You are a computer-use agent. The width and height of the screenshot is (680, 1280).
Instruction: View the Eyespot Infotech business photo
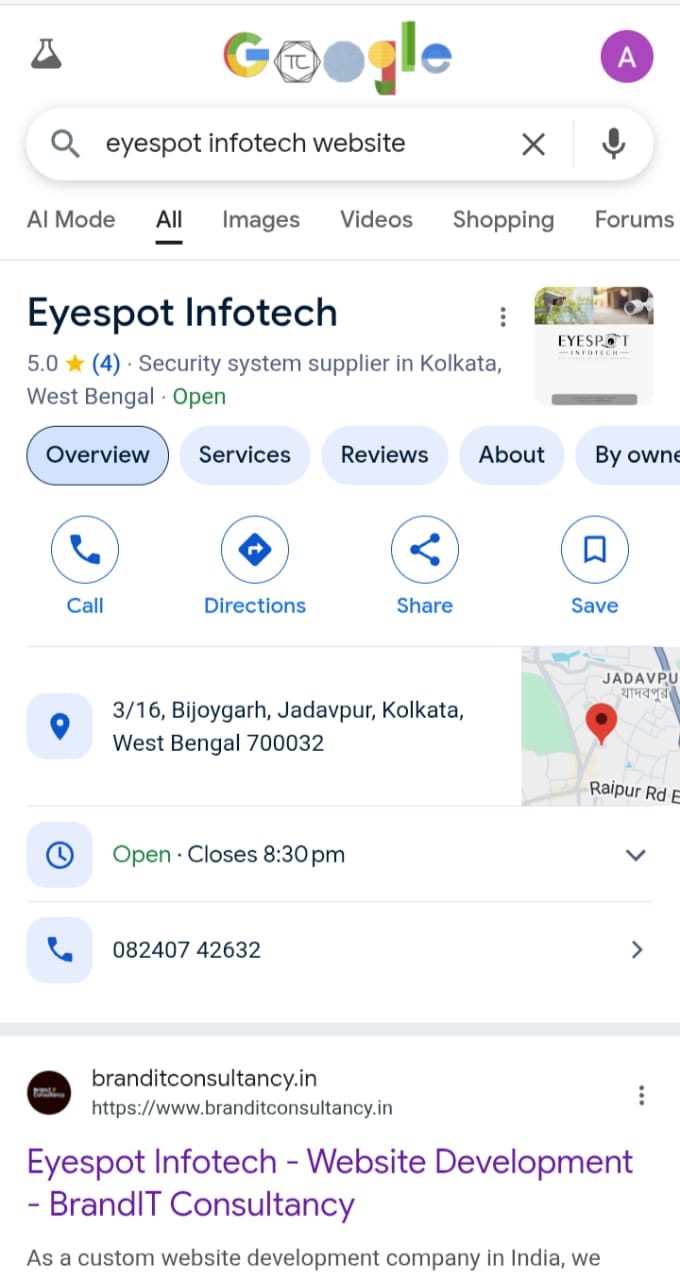(594, 346)
